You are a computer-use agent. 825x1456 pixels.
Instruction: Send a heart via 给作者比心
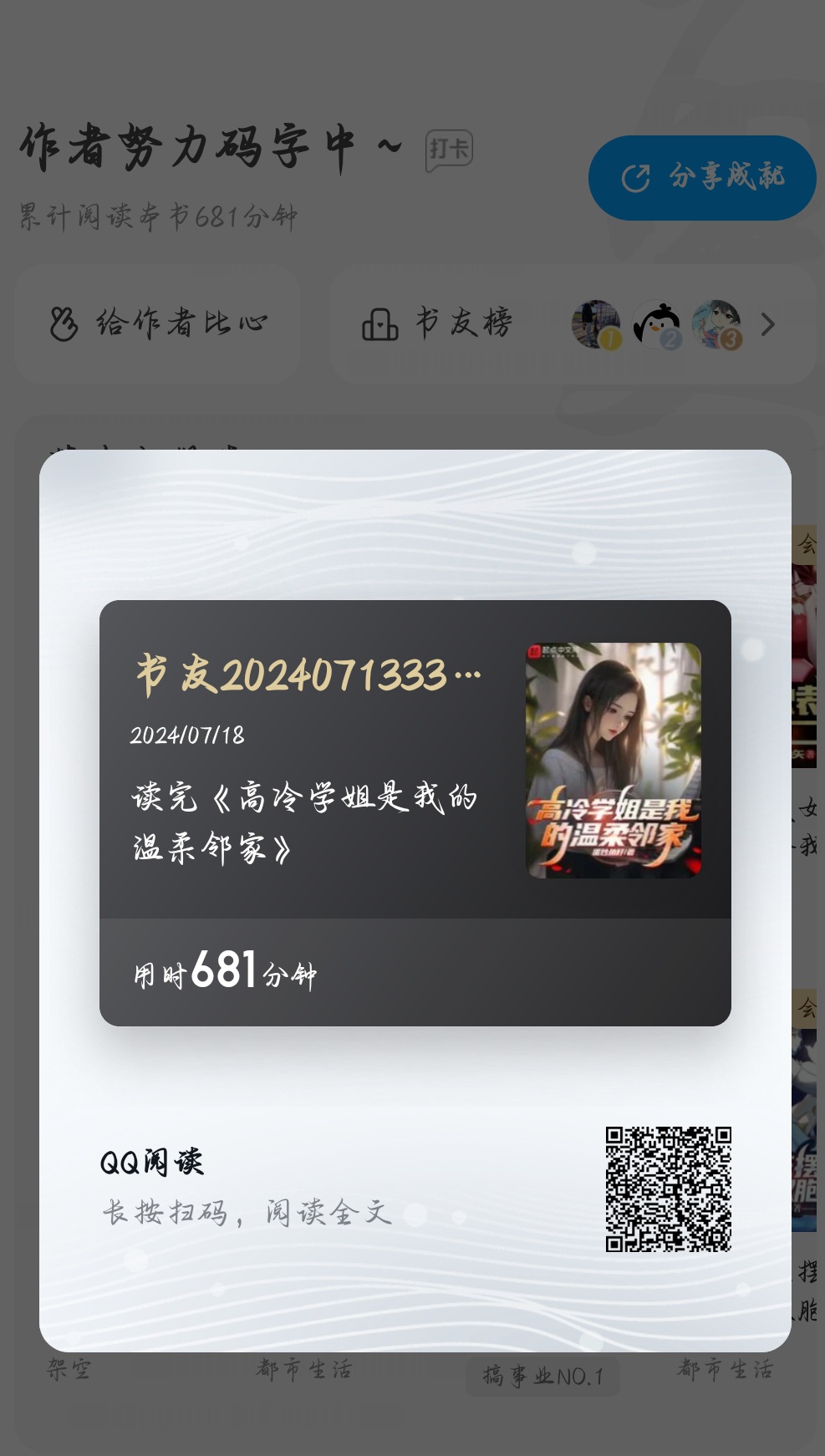[158, 323]
